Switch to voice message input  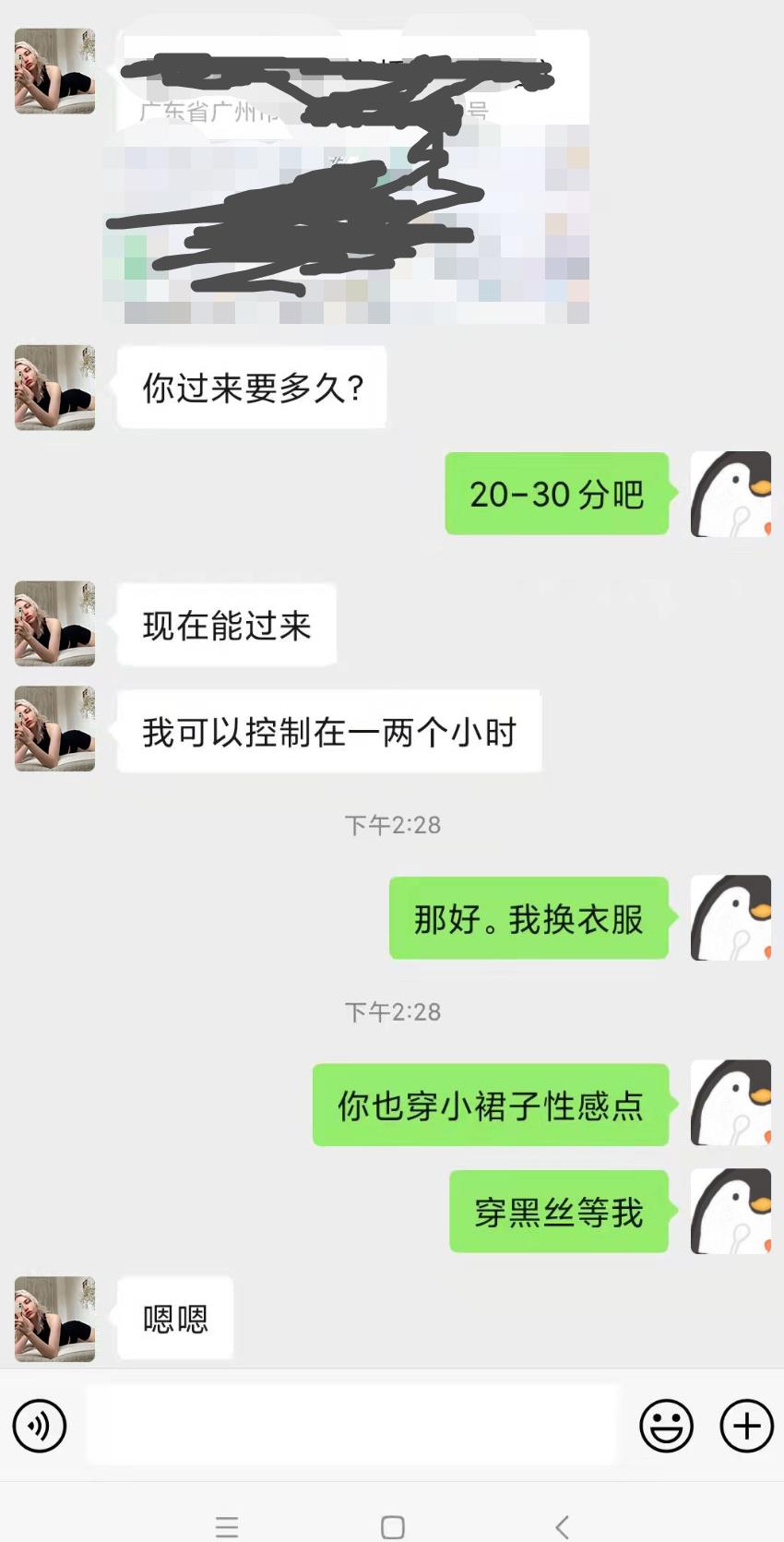click(39, 1426)
